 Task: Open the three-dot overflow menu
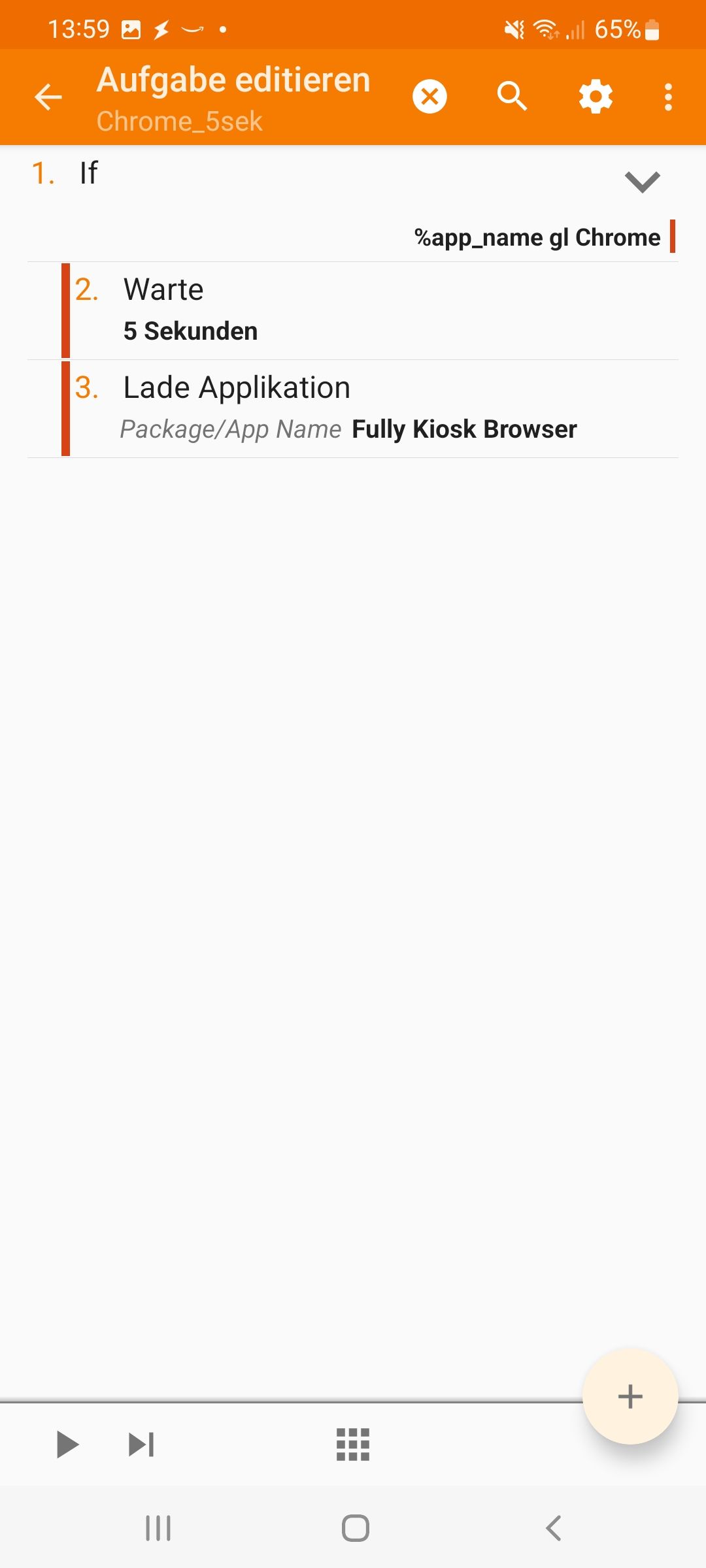click(668, 97)
